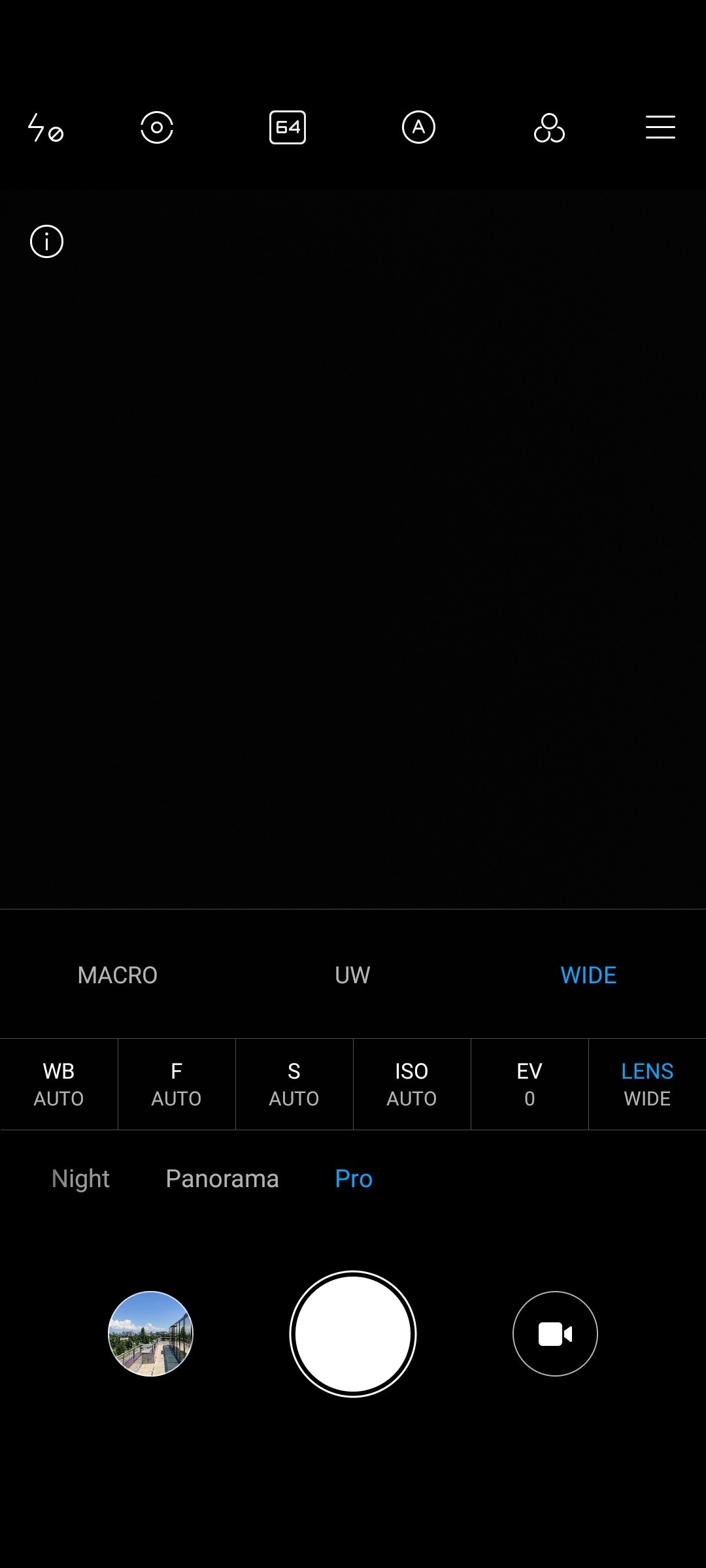Select the MACRO lens

click(x=118, y=975)
